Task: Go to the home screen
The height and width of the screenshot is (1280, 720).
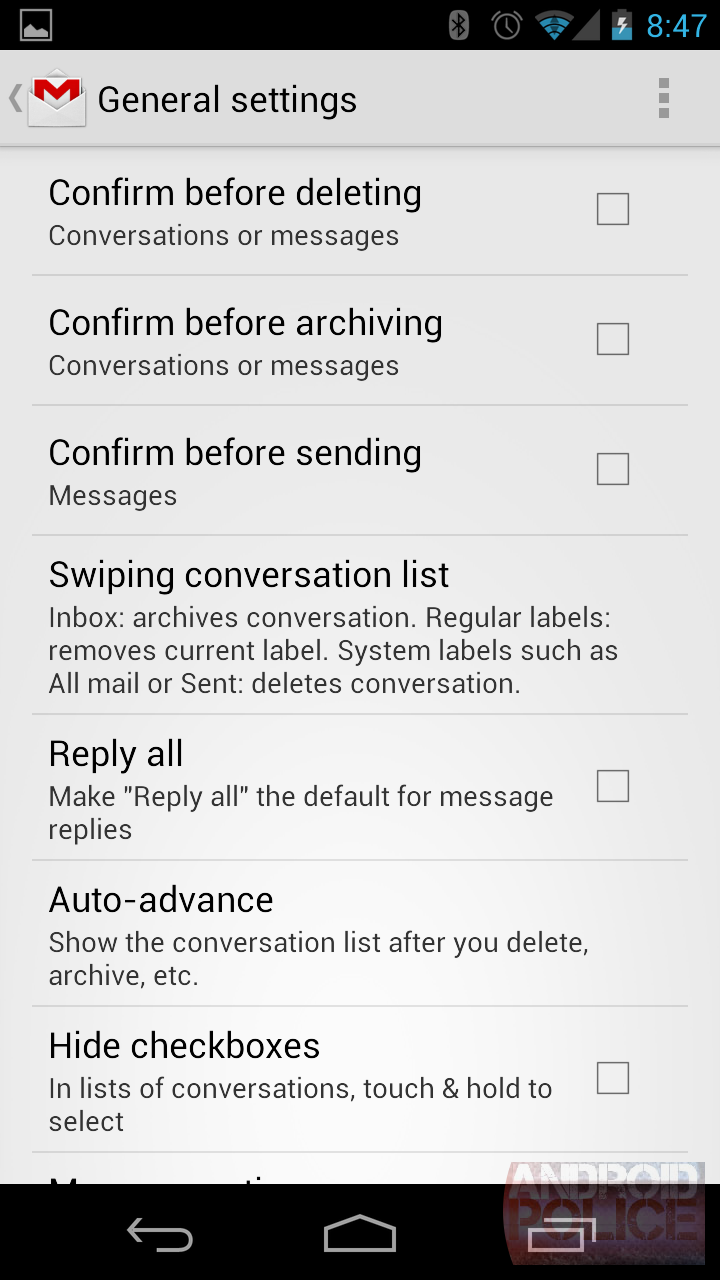Action: 360,1234
